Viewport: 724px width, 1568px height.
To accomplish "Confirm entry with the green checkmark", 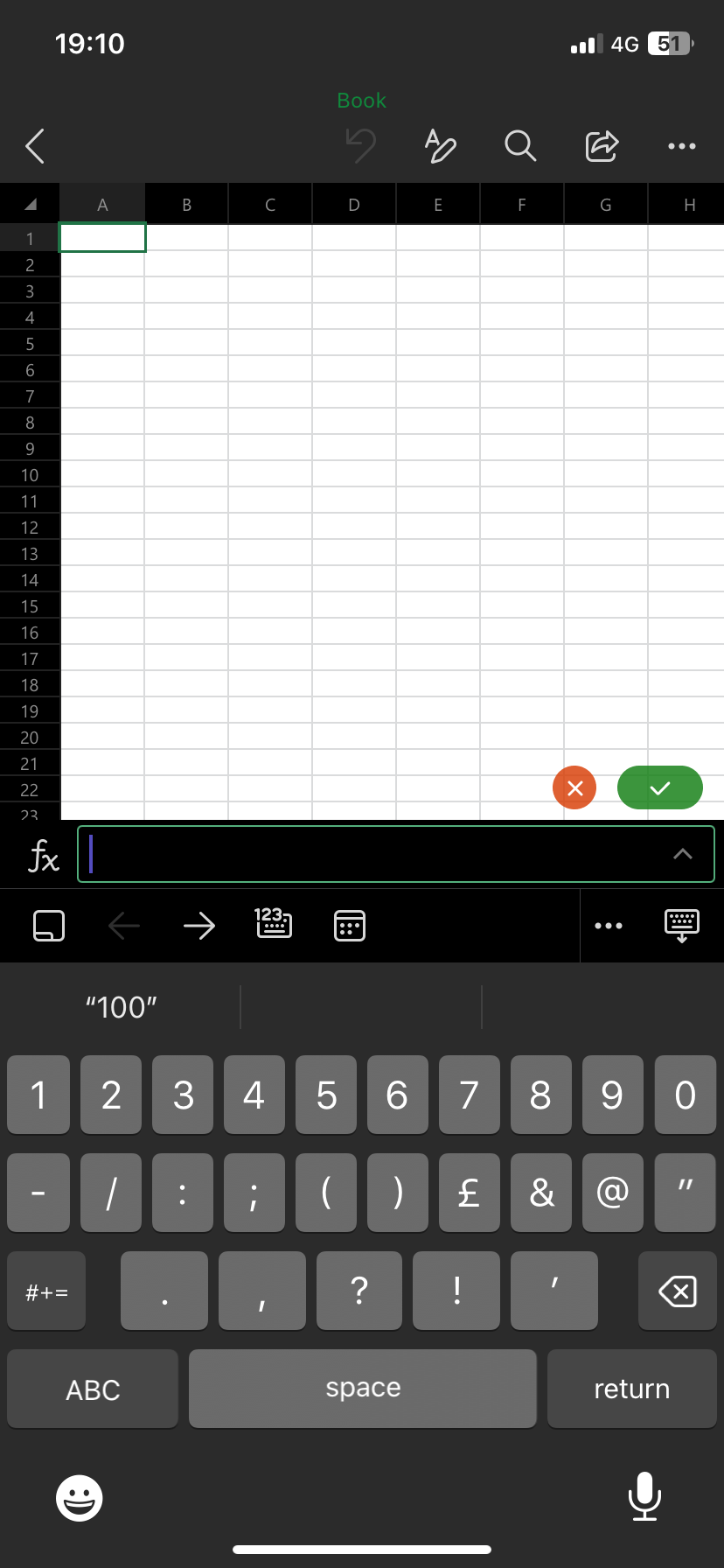I will pyautogui.click(x=659, y=787).
